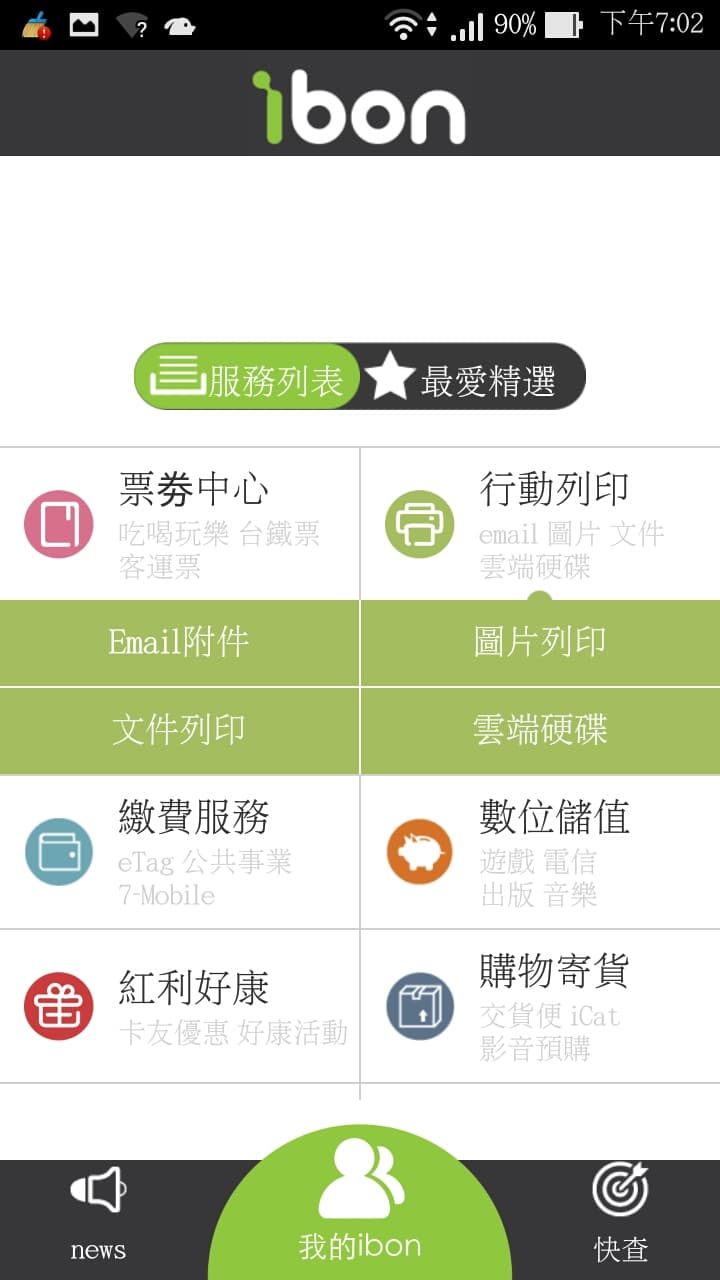720x1280 pixels.
Task: Open 我的ibon center button
Action: (360, 1203)
